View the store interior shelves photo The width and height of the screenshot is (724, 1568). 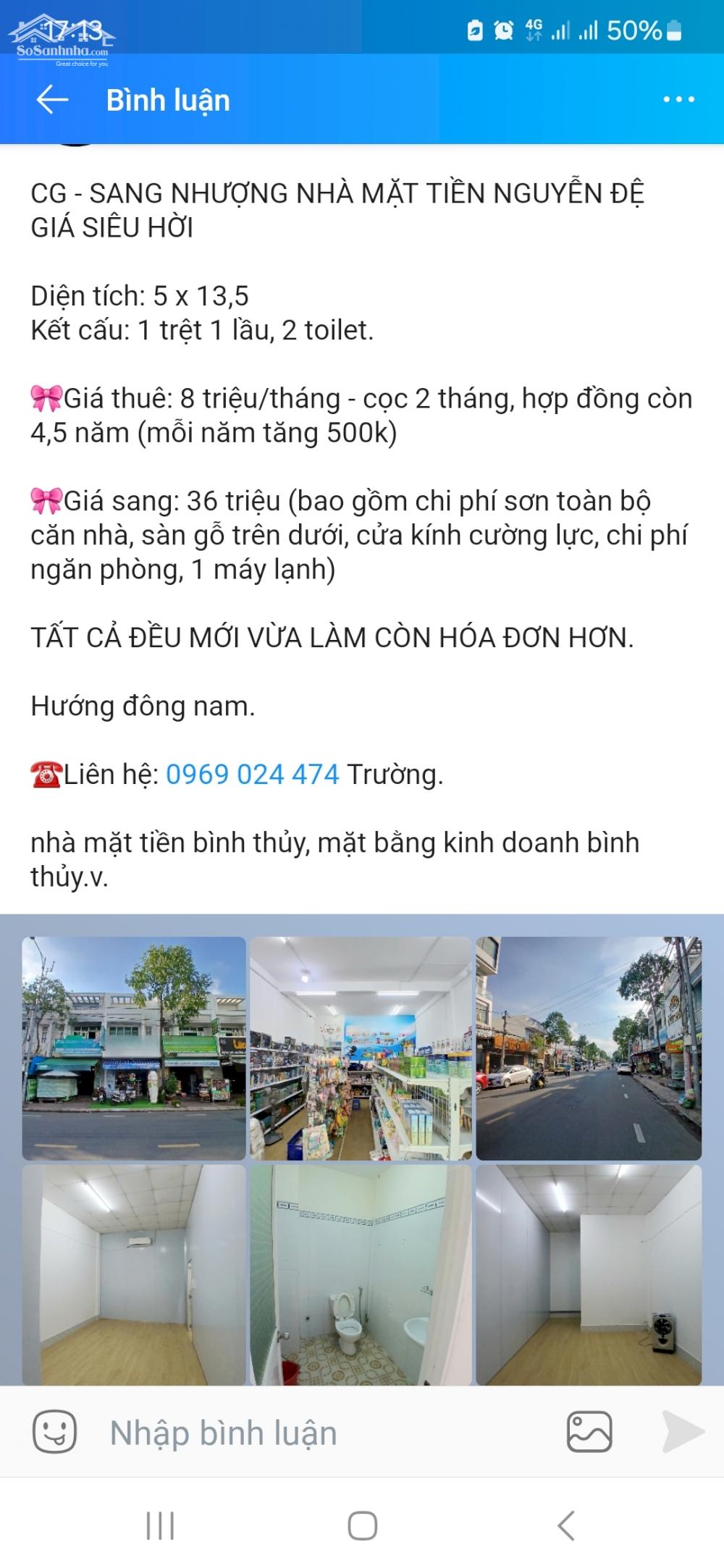(x=361, y=1048)
